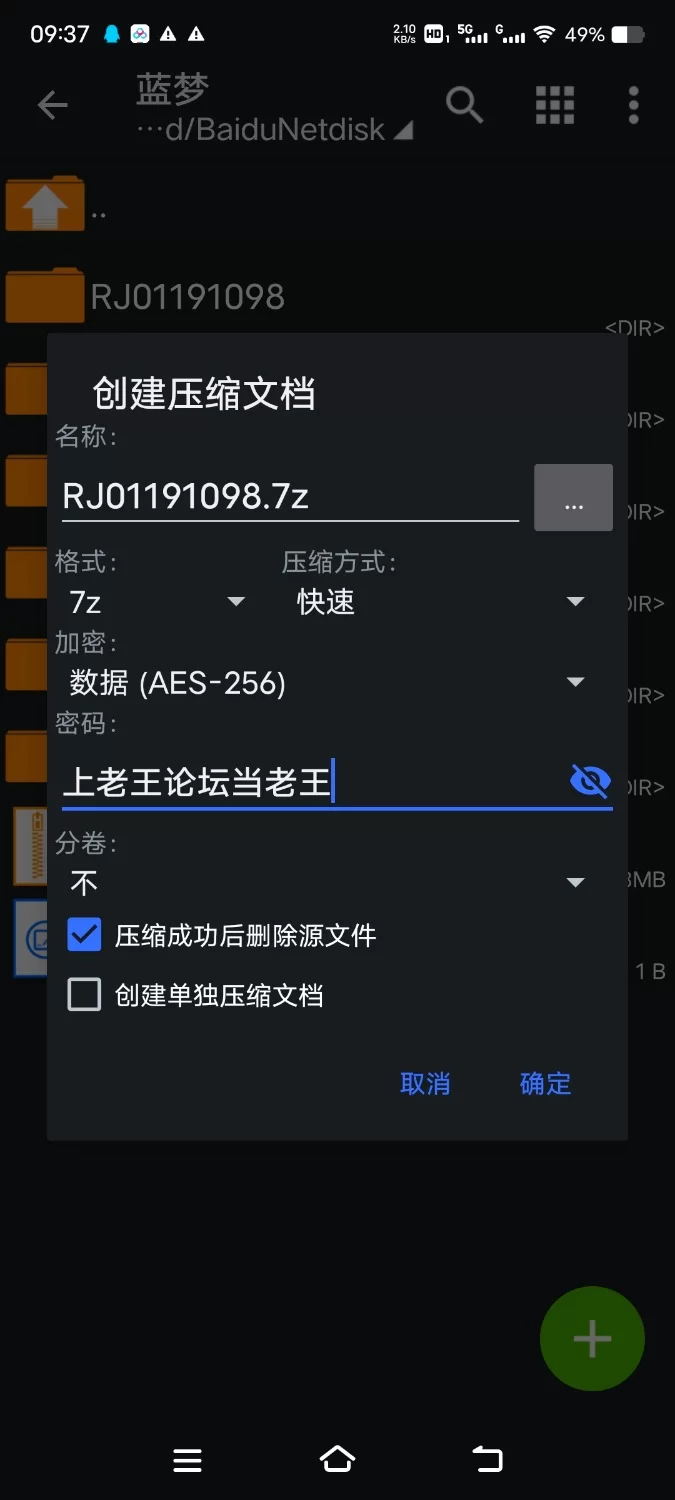
Task: Expand the 7z format dropdown
Action: [x=157, y=602]
